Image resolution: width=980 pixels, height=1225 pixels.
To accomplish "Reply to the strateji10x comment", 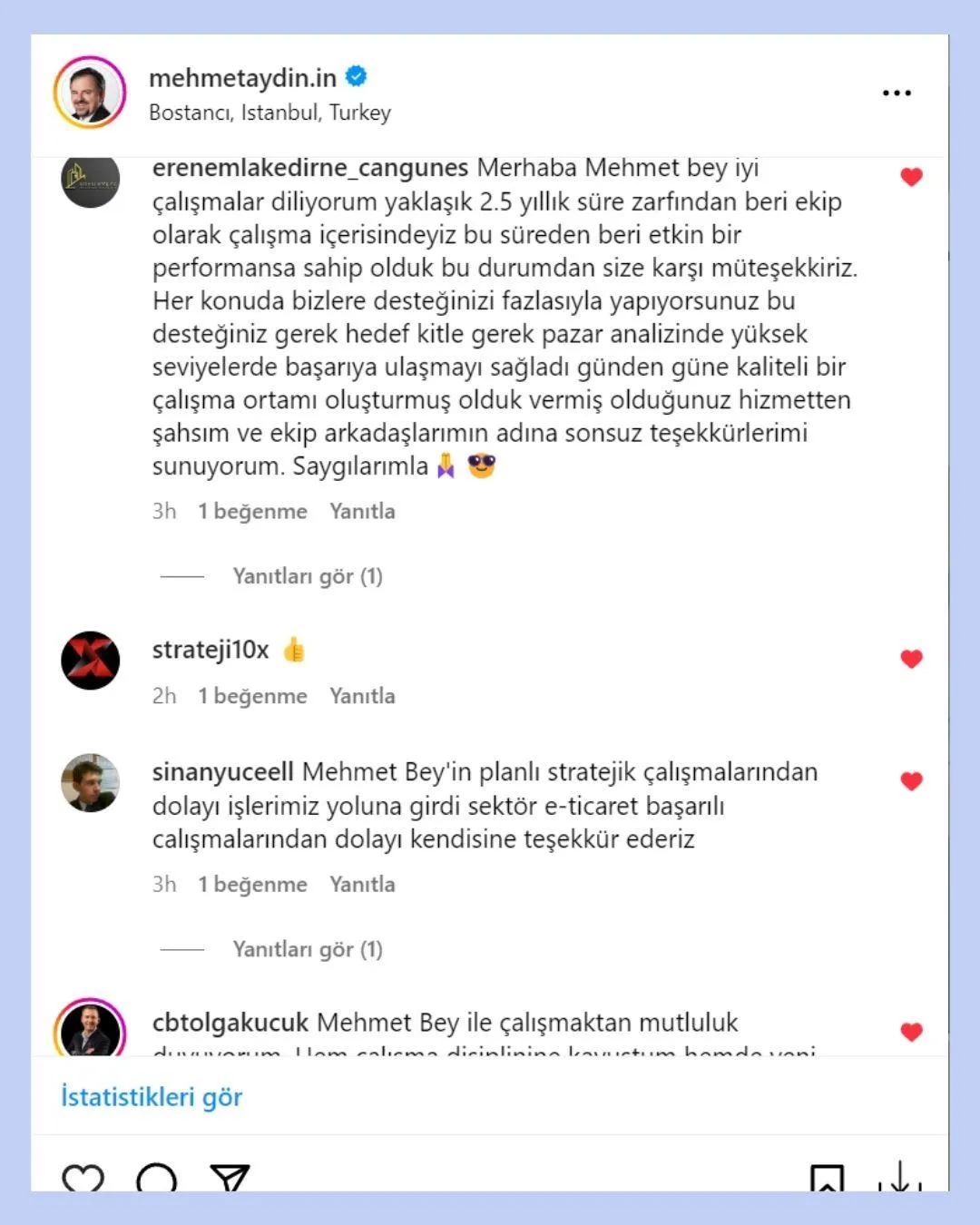I will point(362,696).
